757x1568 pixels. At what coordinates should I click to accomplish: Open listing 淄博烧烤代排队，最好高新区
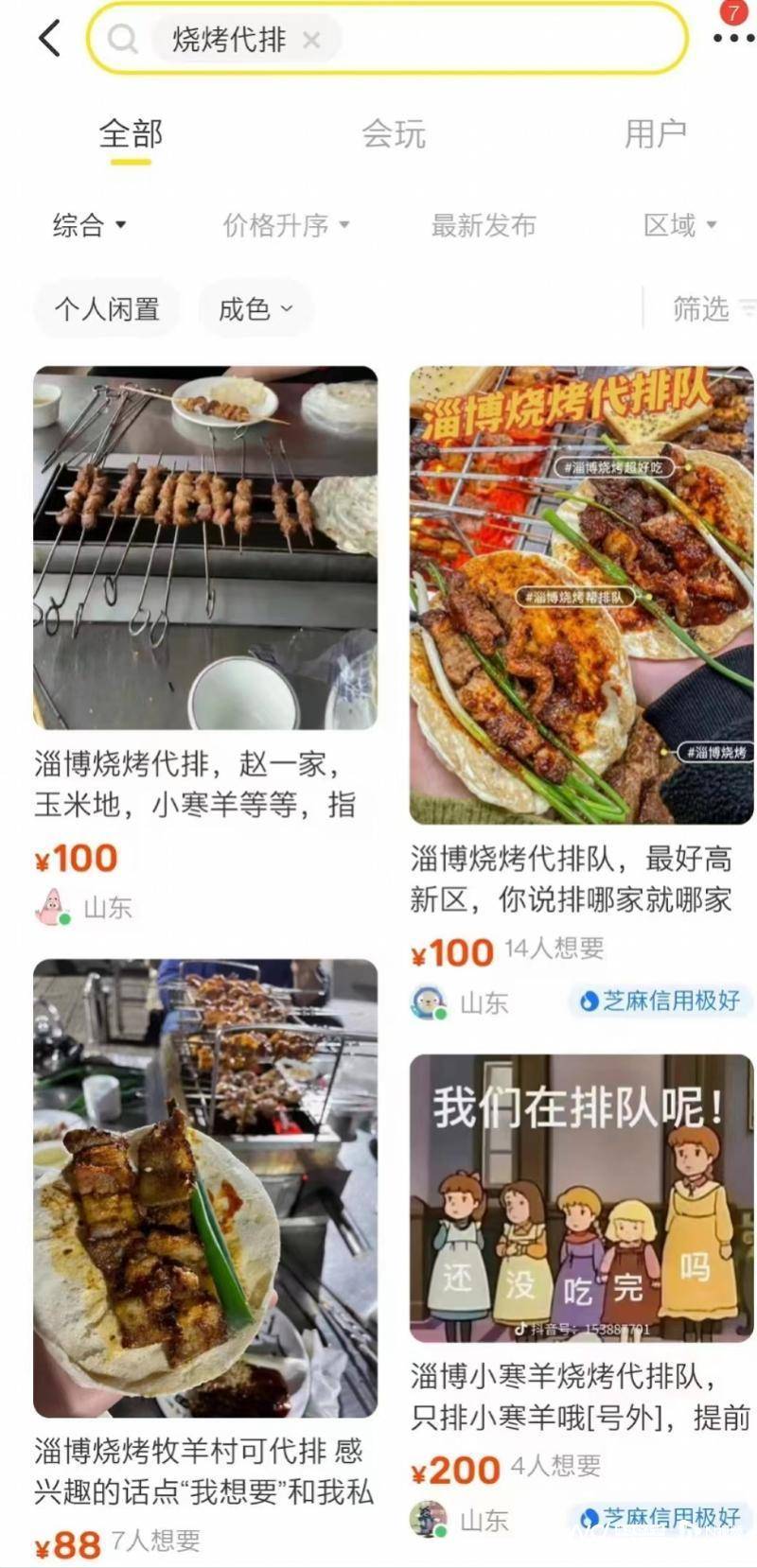click(x=581, y=596)
